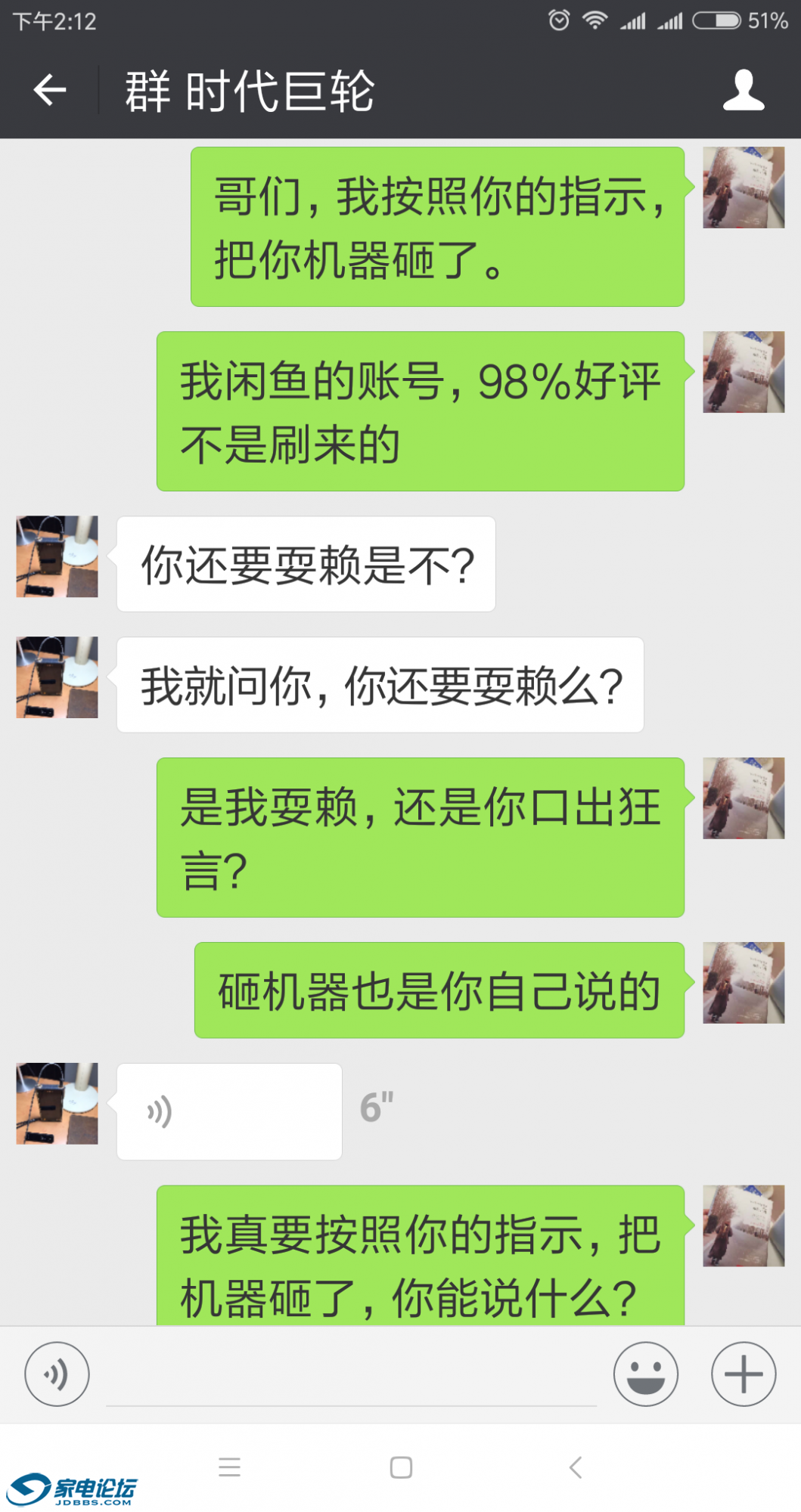
Task: Open the chat info profile icon
Action: tap(743, 91)
